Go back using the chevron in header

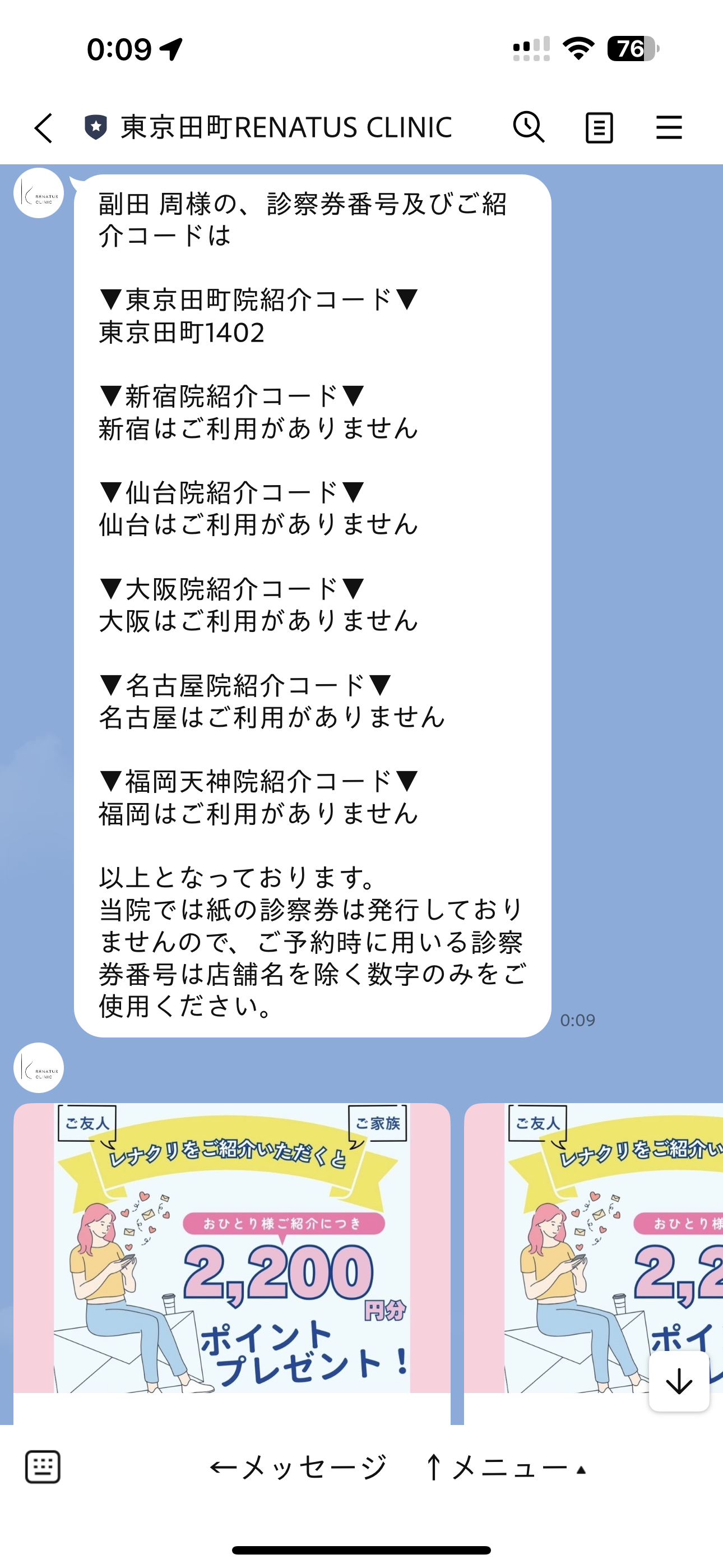tap(43, 128)
